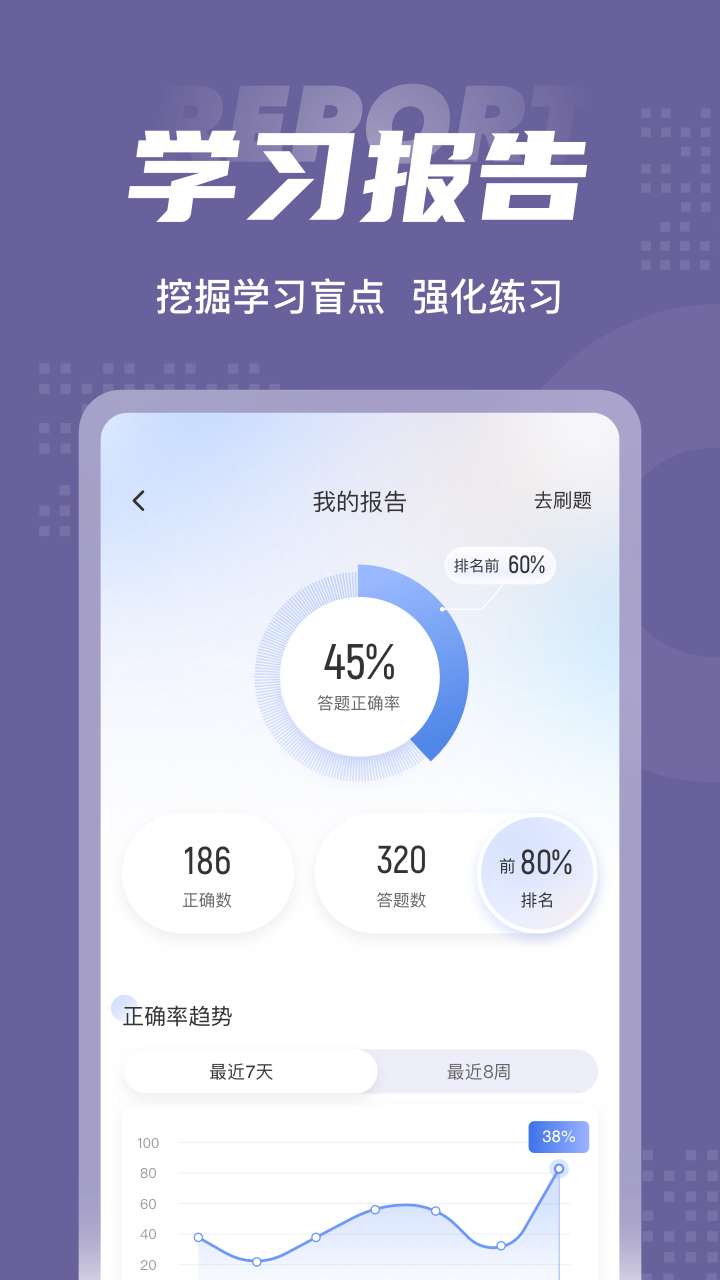Tap the 答题正确率 label inside the donut
720x1280 pixels.
(x=360, y=703)
